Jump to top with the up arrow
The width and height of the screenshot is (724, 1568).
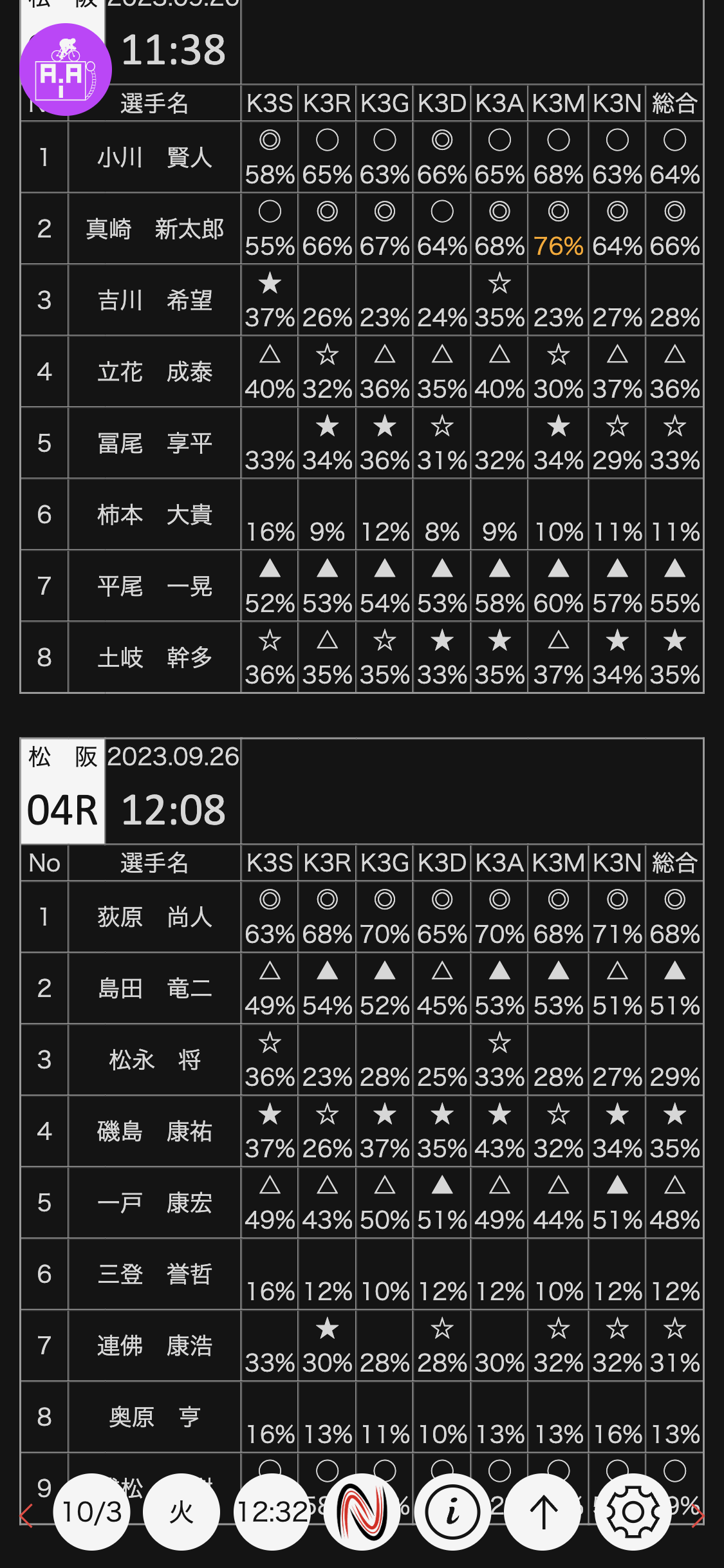coord(543,1511)
